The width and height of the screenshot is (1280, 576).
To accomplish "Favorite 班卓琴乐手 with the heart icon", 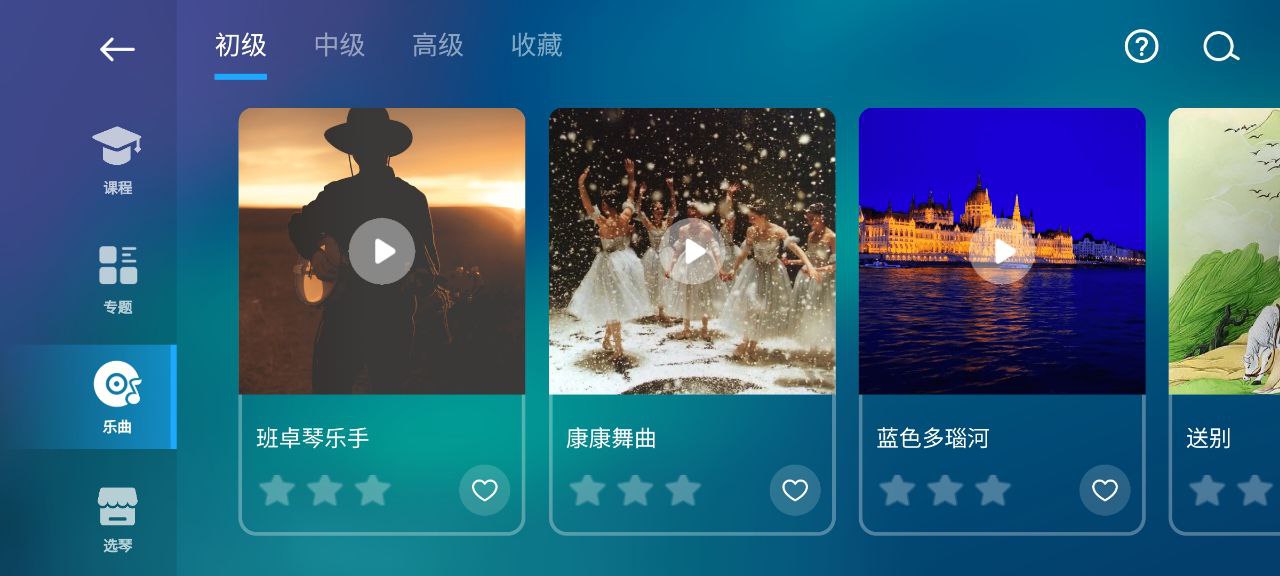I will tap(485, 490).
